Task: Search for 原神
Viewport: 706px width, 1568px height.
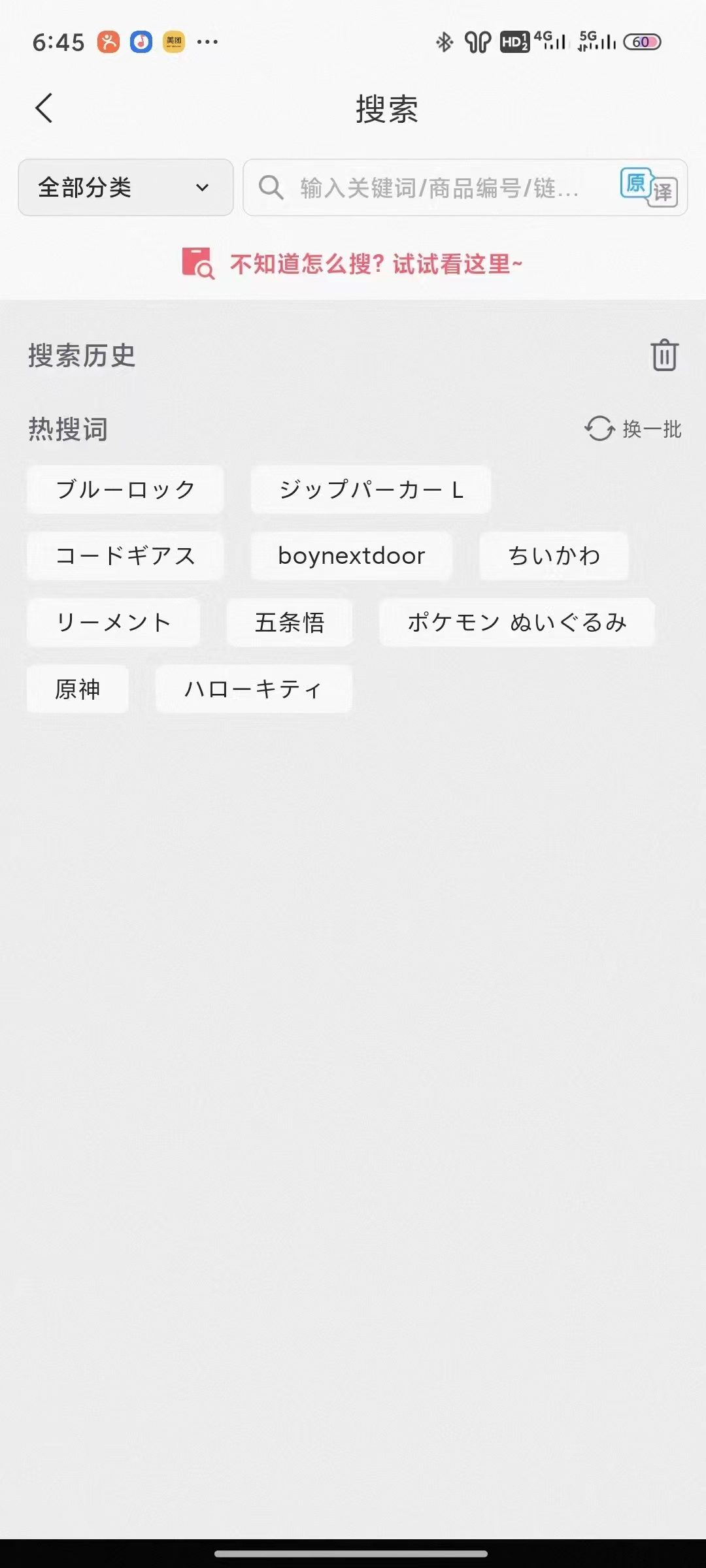Action: tap(78, 689)
